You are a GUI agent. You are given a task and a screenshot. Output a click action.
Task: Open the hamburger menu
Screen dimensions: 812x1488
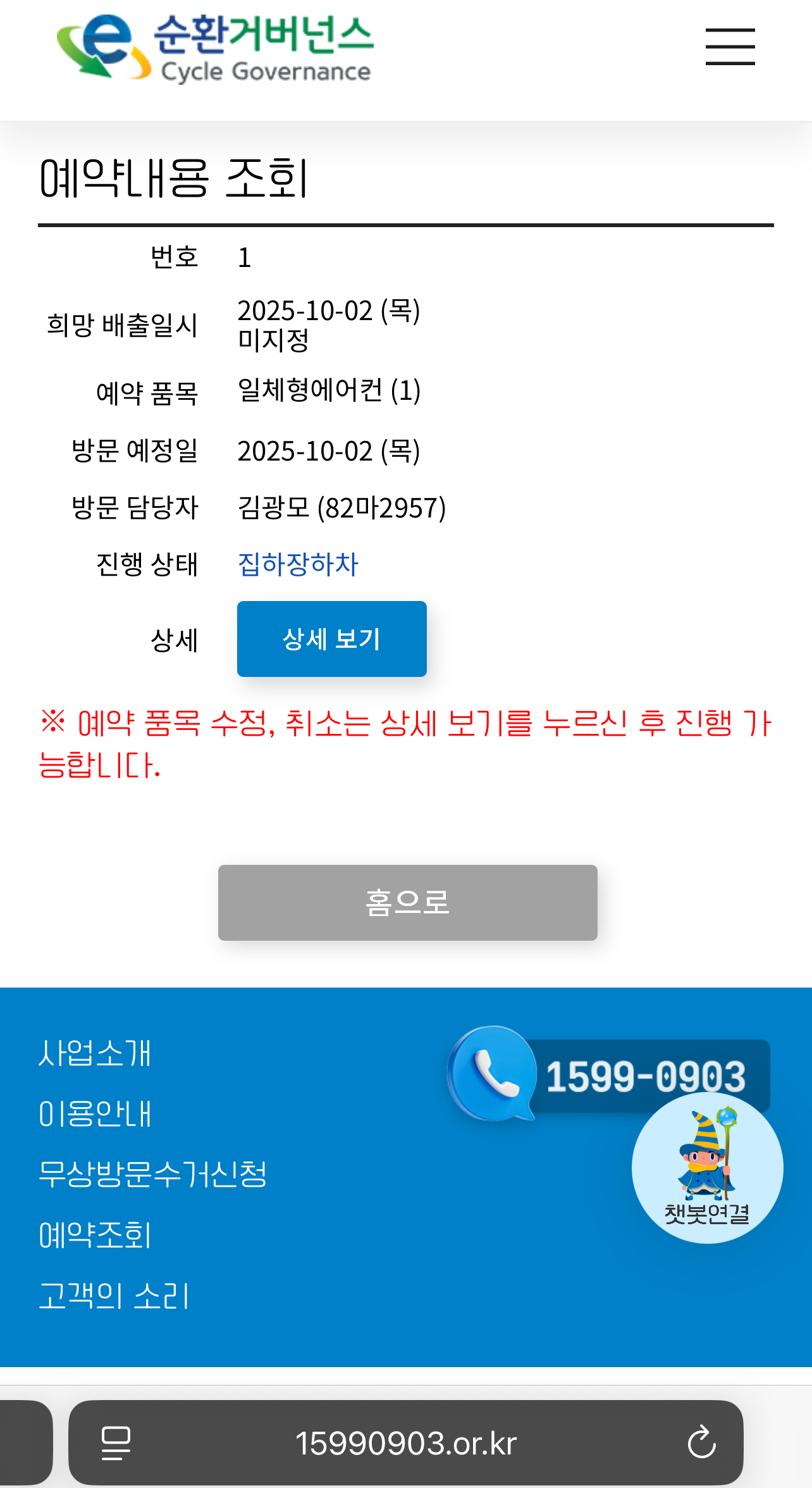pyautogui.click(x=730, y=47)
